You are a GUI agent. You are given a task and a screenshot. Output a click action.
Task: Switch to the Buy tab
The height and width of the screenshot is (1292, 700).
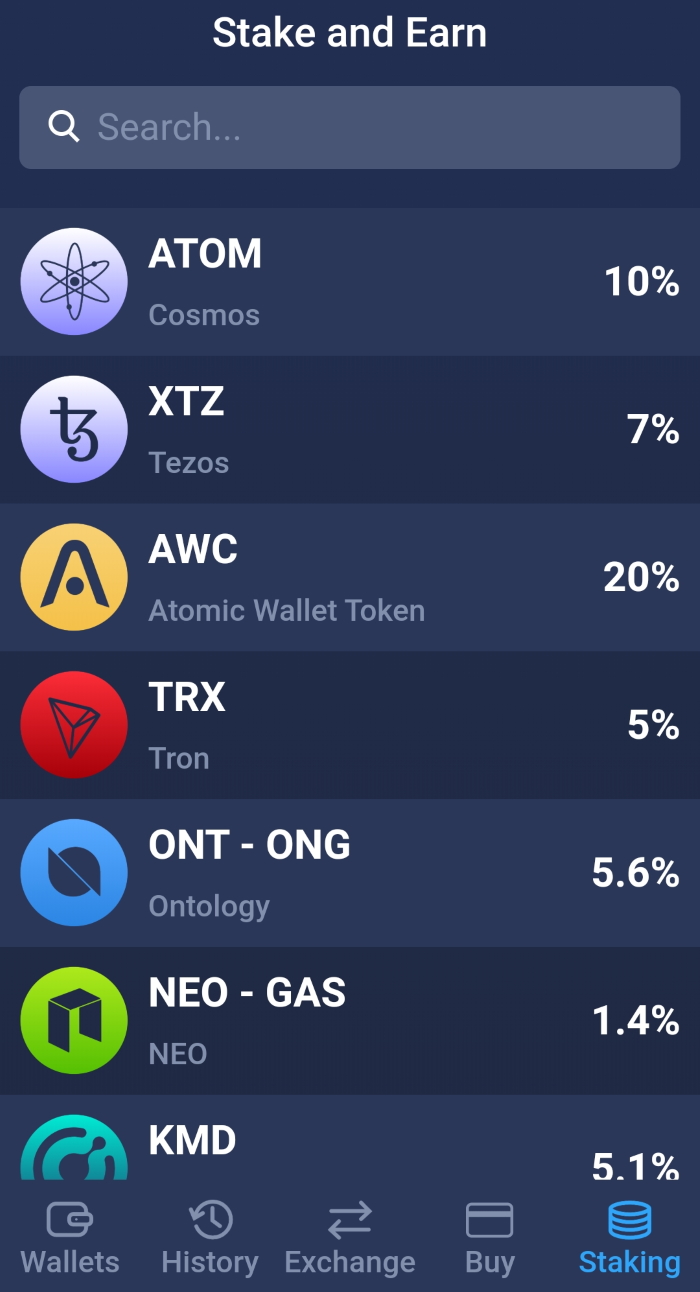pyautogui.click(x=490, y=1238)
